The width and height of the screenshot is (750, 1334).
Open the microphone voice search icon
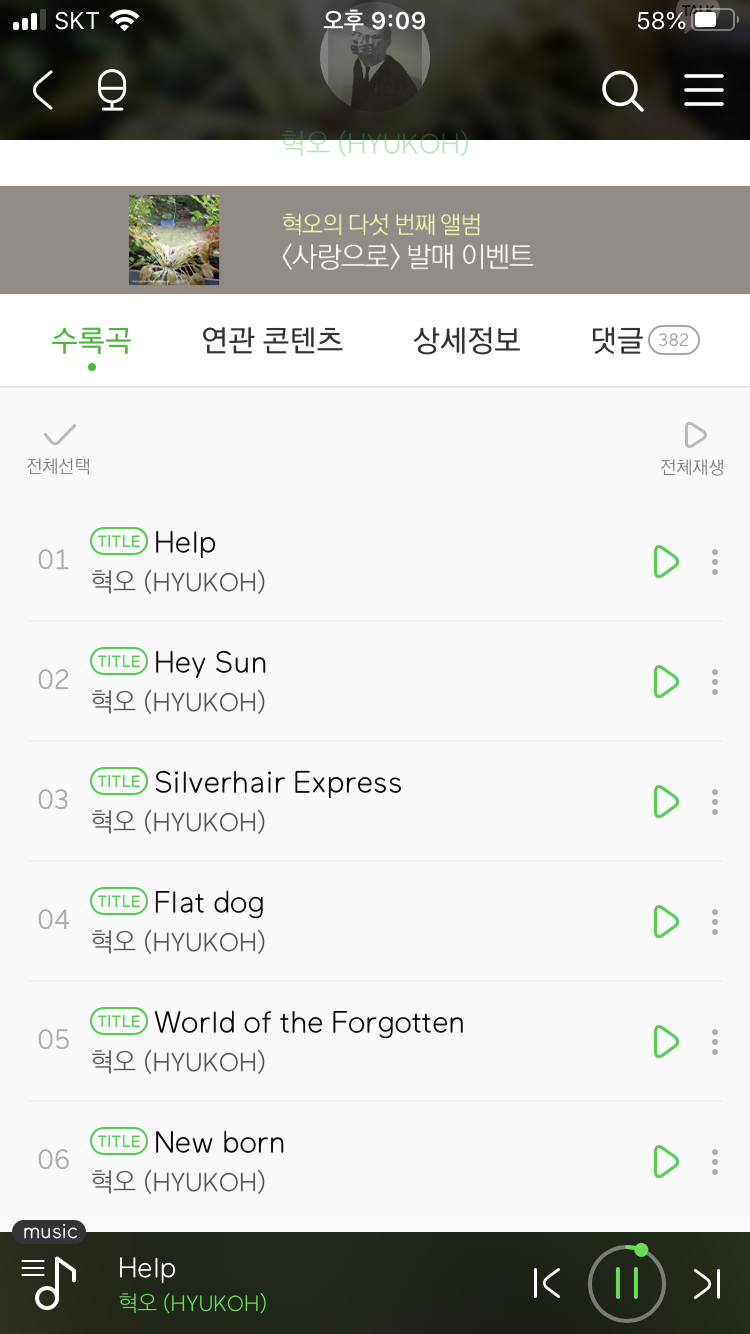point(112,91)
